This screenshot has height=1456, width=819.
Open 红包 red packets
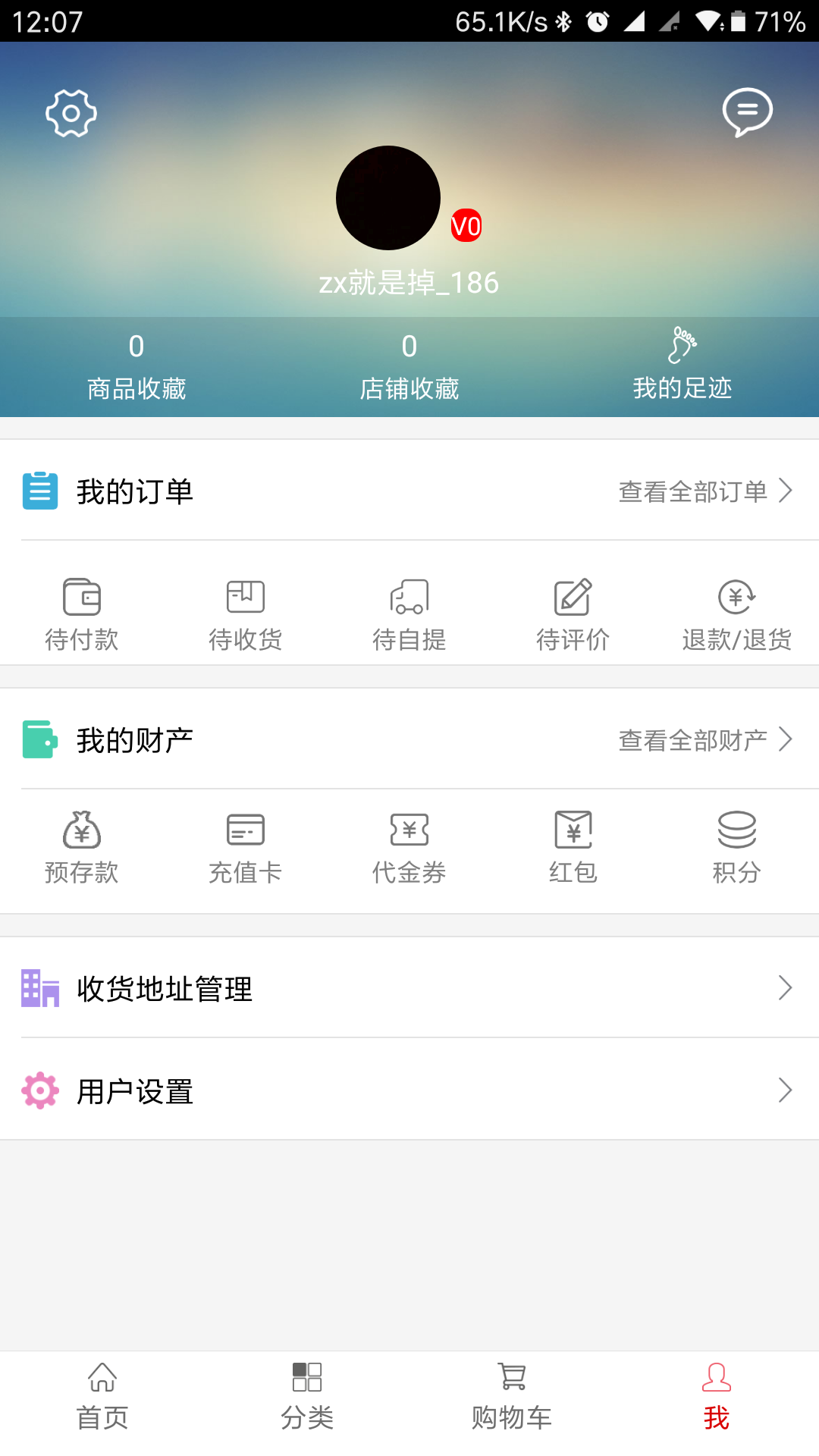[x=573, y=847]
